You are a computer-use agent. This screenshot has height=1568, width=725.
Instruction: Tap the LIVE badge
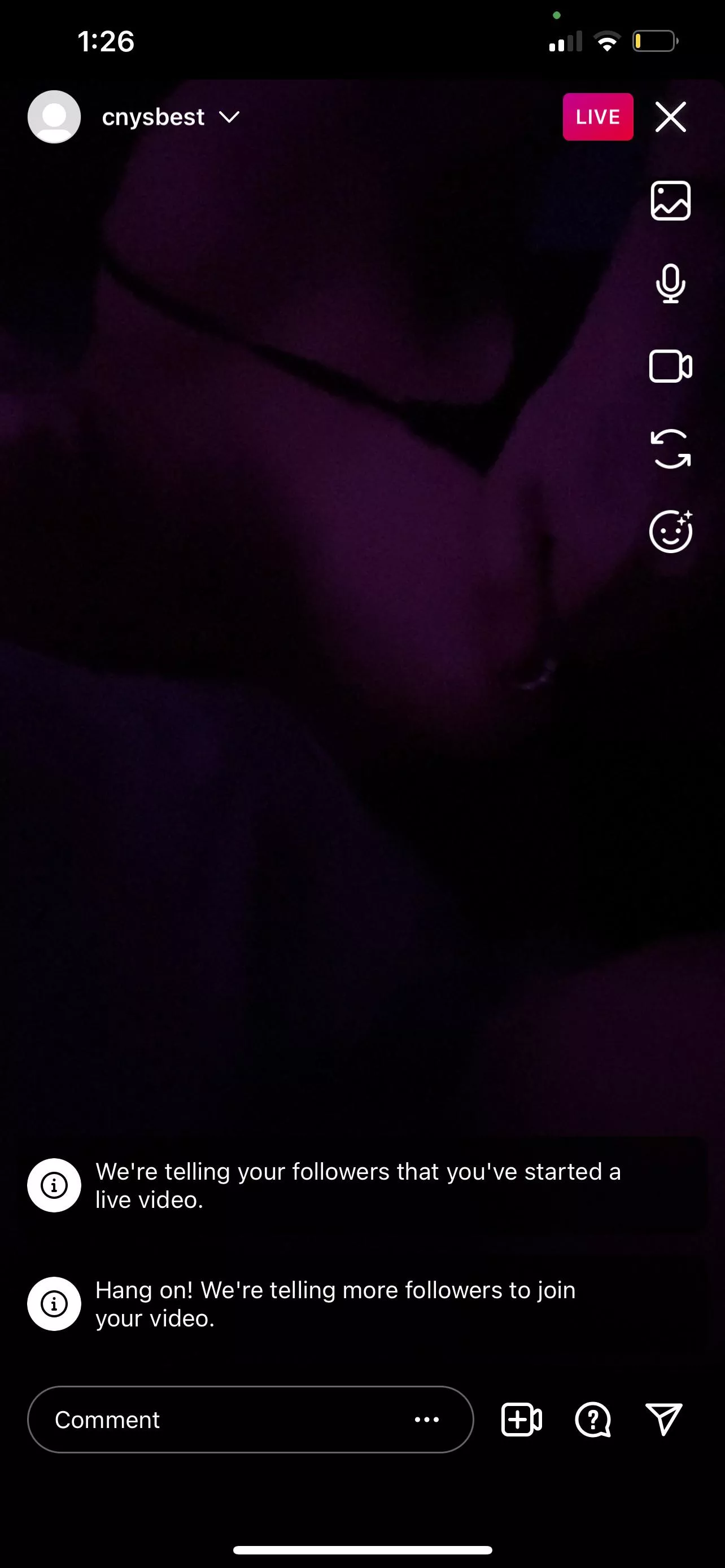(x=598, y=117)
